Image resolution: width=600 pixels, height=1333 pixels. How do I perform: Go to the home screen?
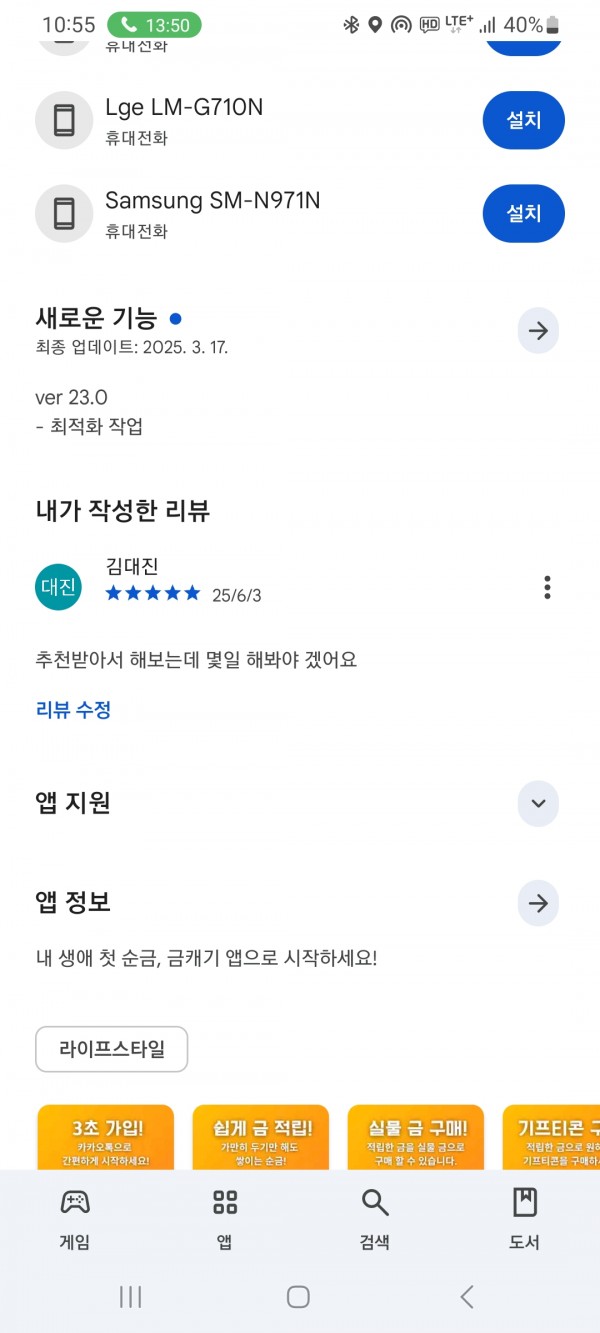298,1297
